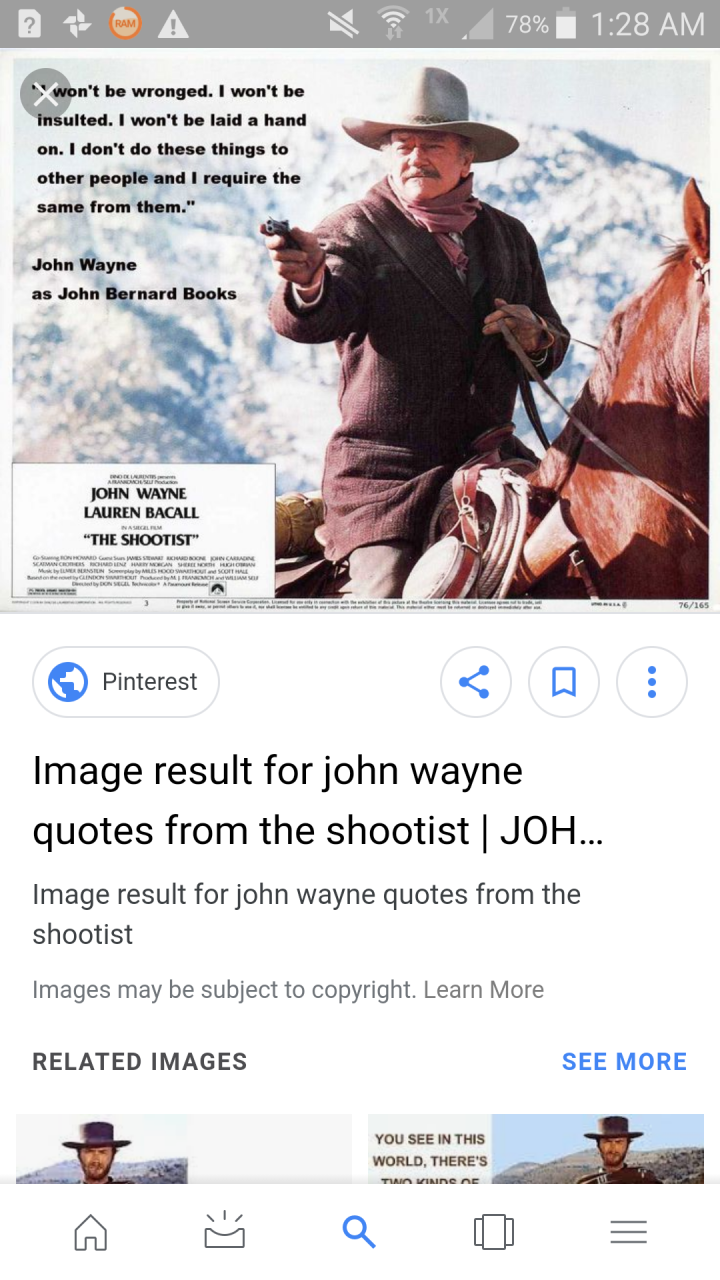Open the 'You see in this world' related image
The width and height of the screenshot is (720, 1280).
(536, 1148)
